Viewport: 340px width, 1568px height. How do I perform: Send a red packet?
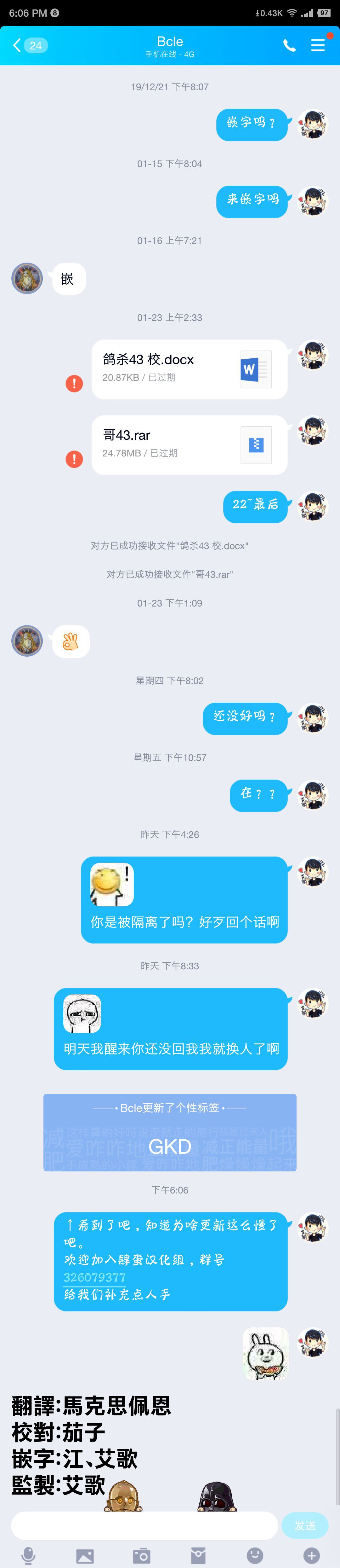tap(198, 1555)
